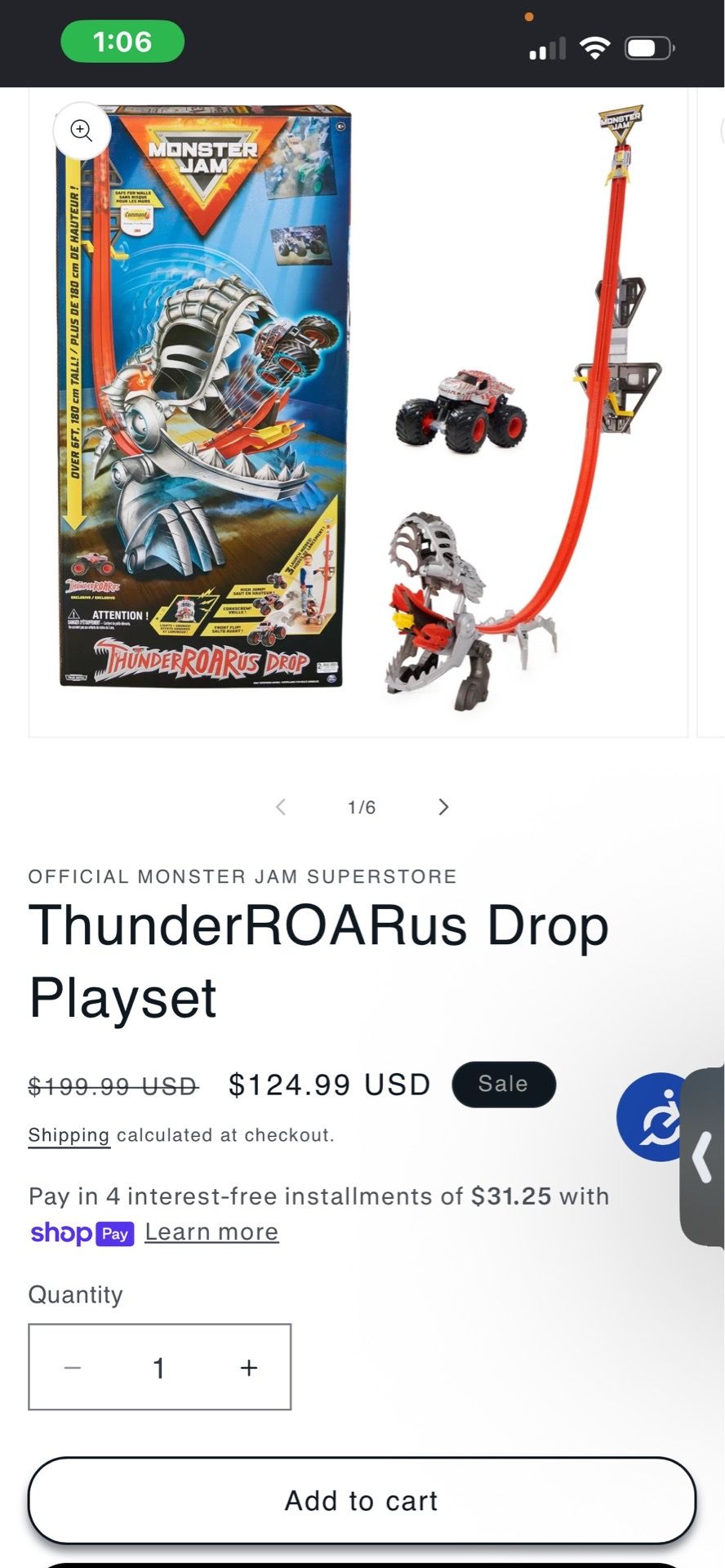Edit the quantity number field
This screenshot has width=725, height=1568.
[160, 1367]
